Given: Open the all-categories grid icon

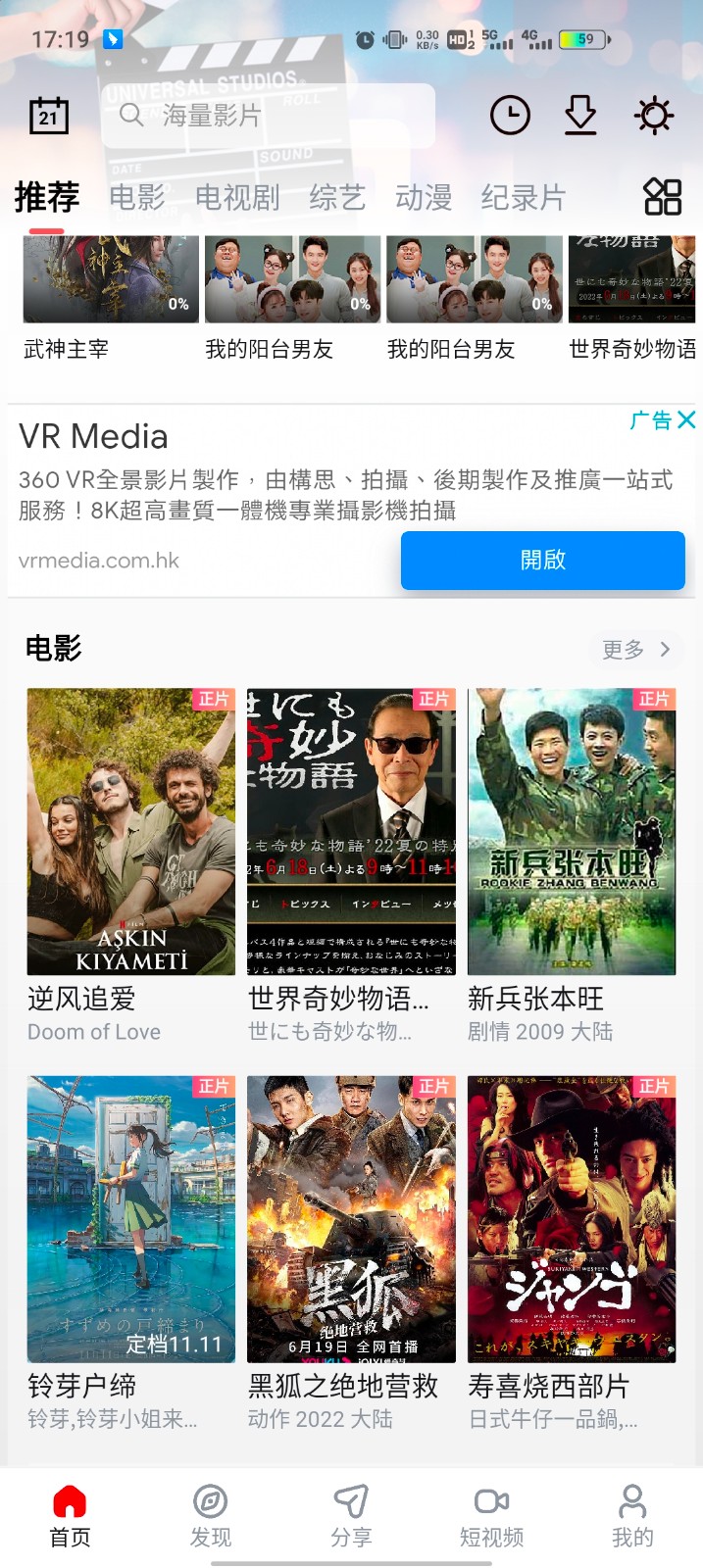Looking at the screenshot, I should (x=662, y=197).
